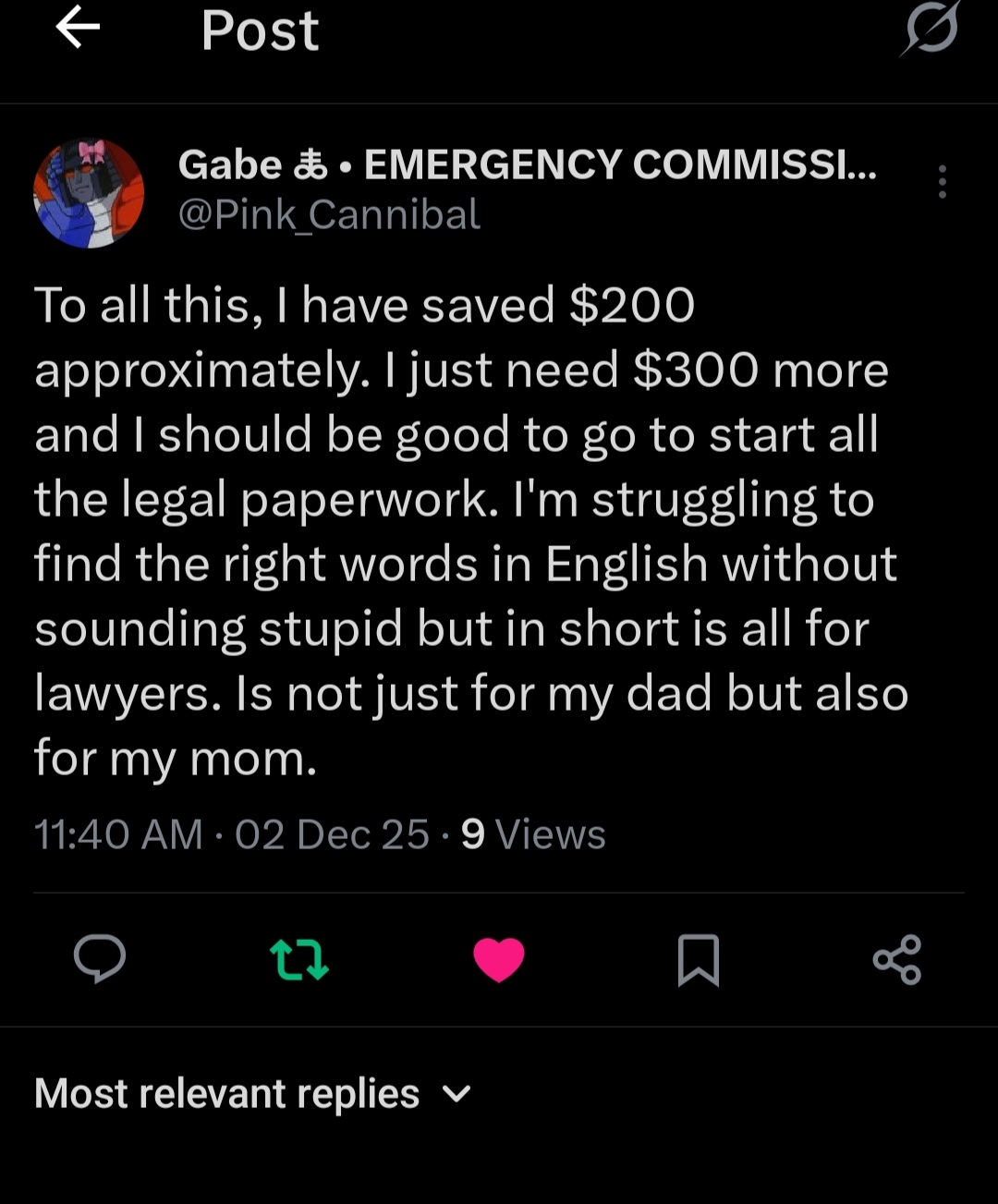Bookmark this post
Image resolution: width=998 pixels, height=1204 pixels.
point(698,959)
